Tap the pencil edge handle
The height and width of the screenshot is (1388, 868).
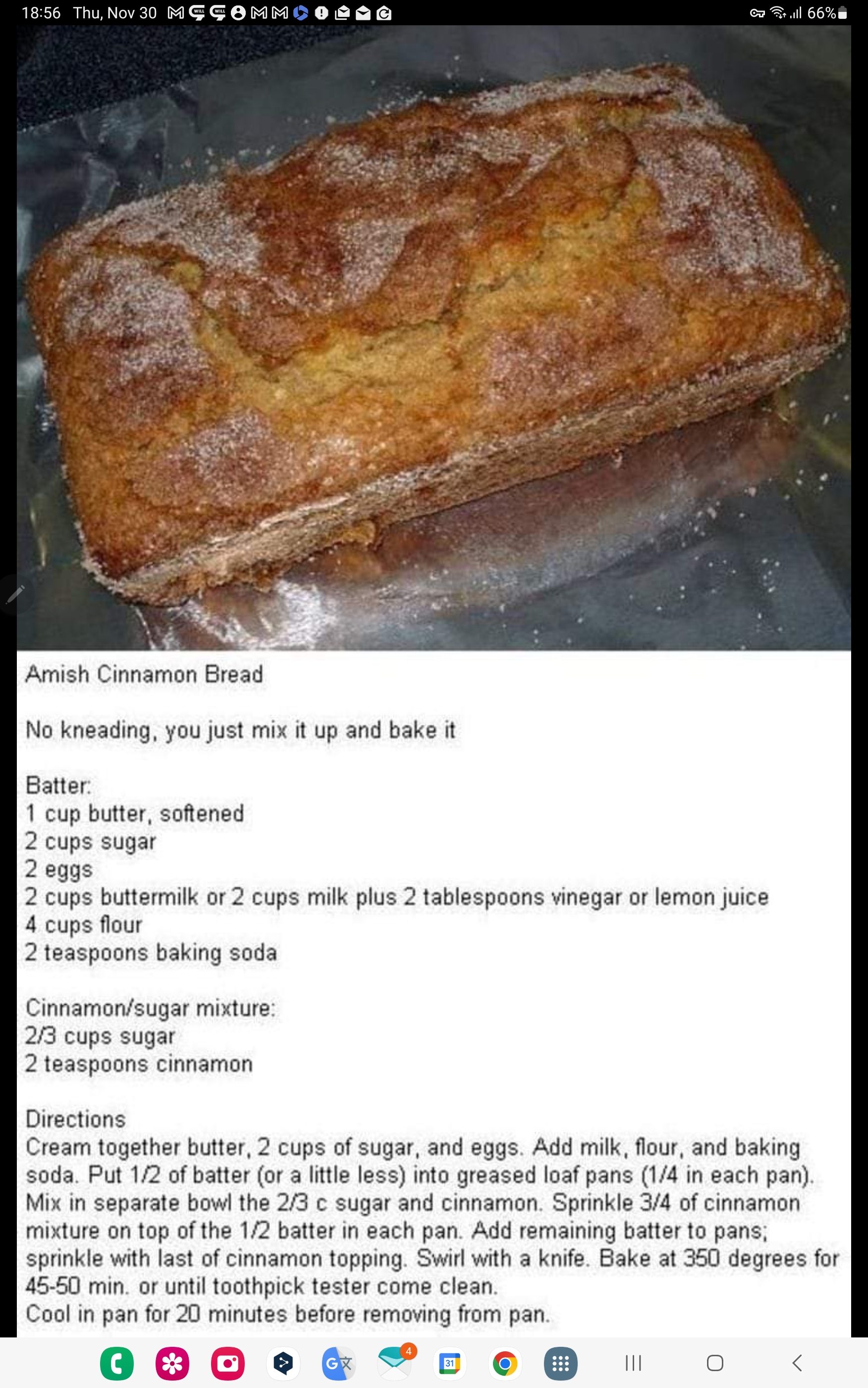point(14,594)
